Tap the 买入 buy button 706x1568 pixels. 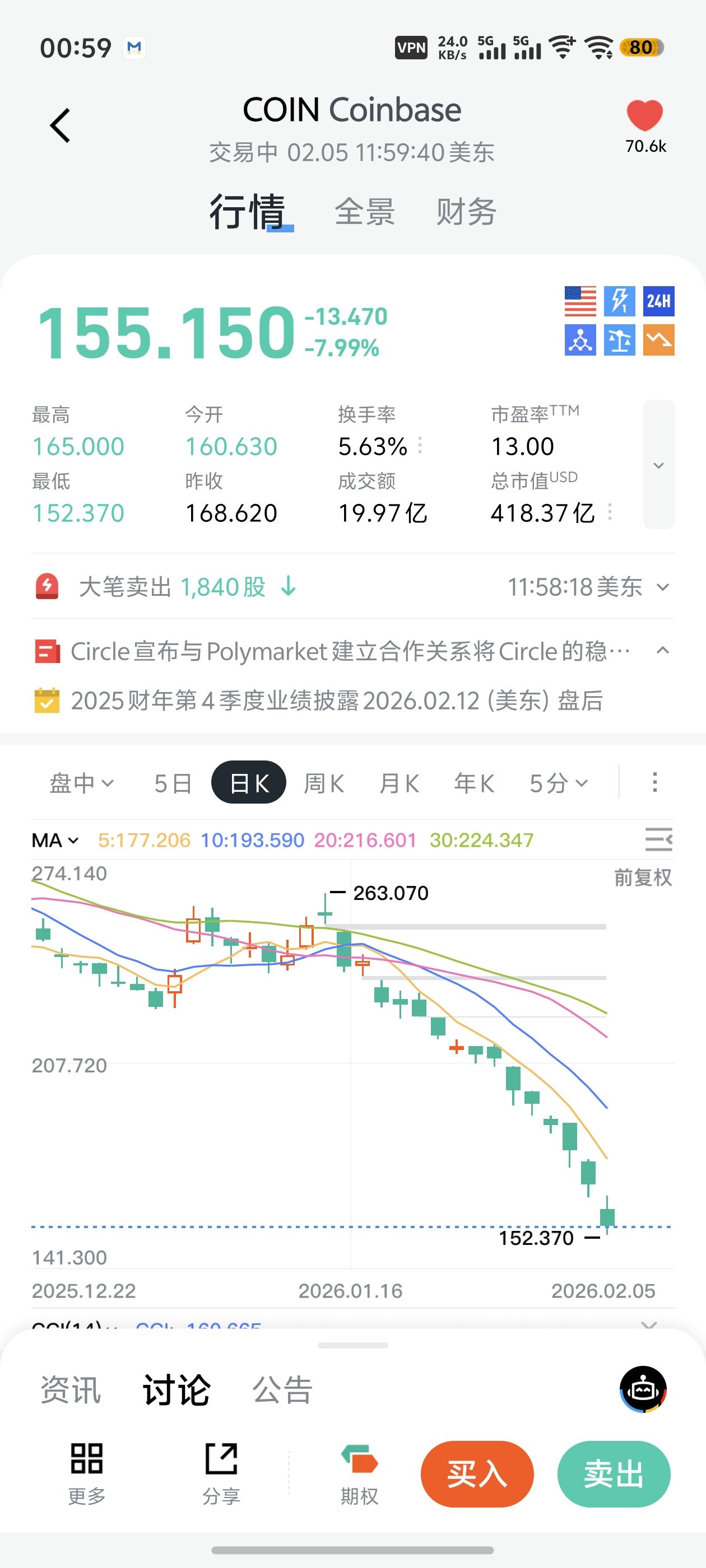[477, 1474]
